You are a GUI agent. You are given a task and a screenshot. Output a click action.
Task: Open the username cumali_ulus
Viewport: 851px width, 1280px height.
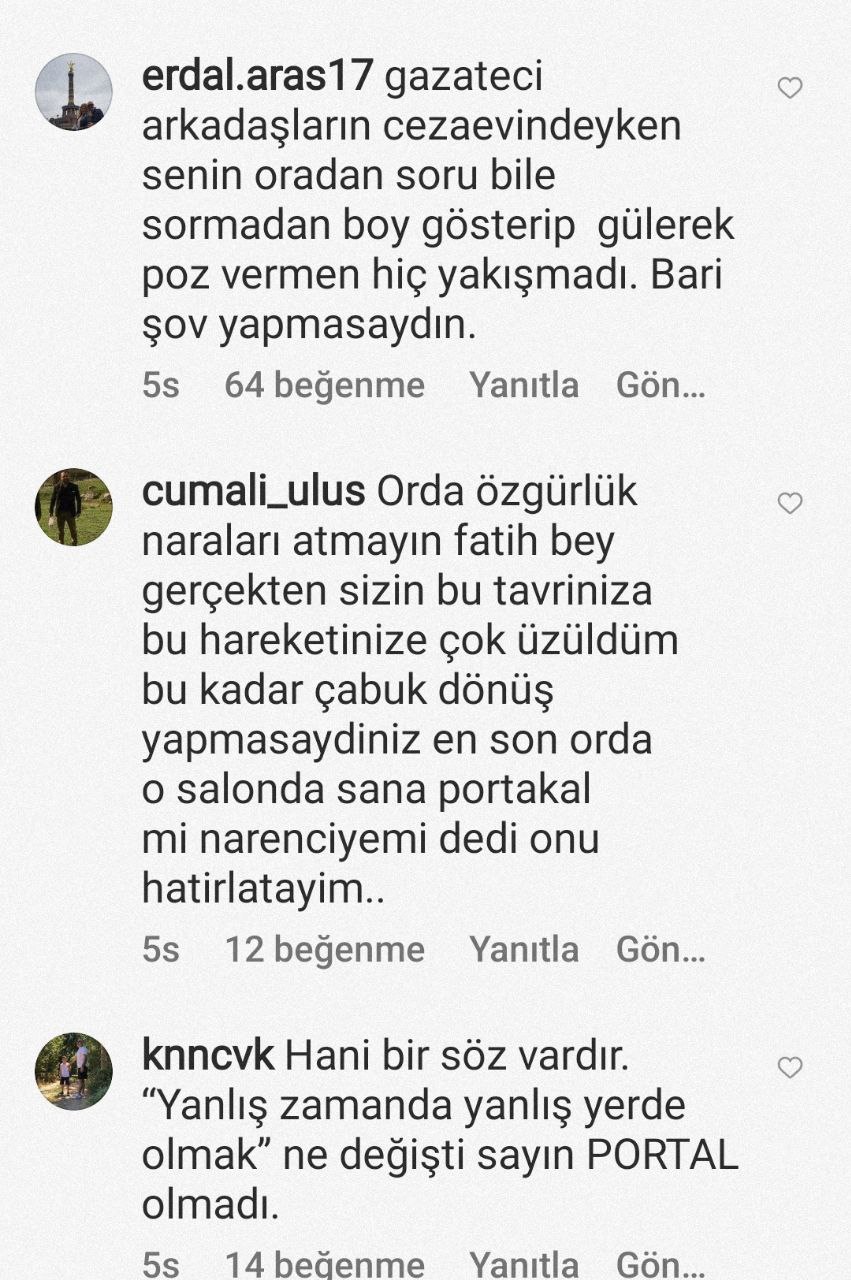tap(254, 492)
